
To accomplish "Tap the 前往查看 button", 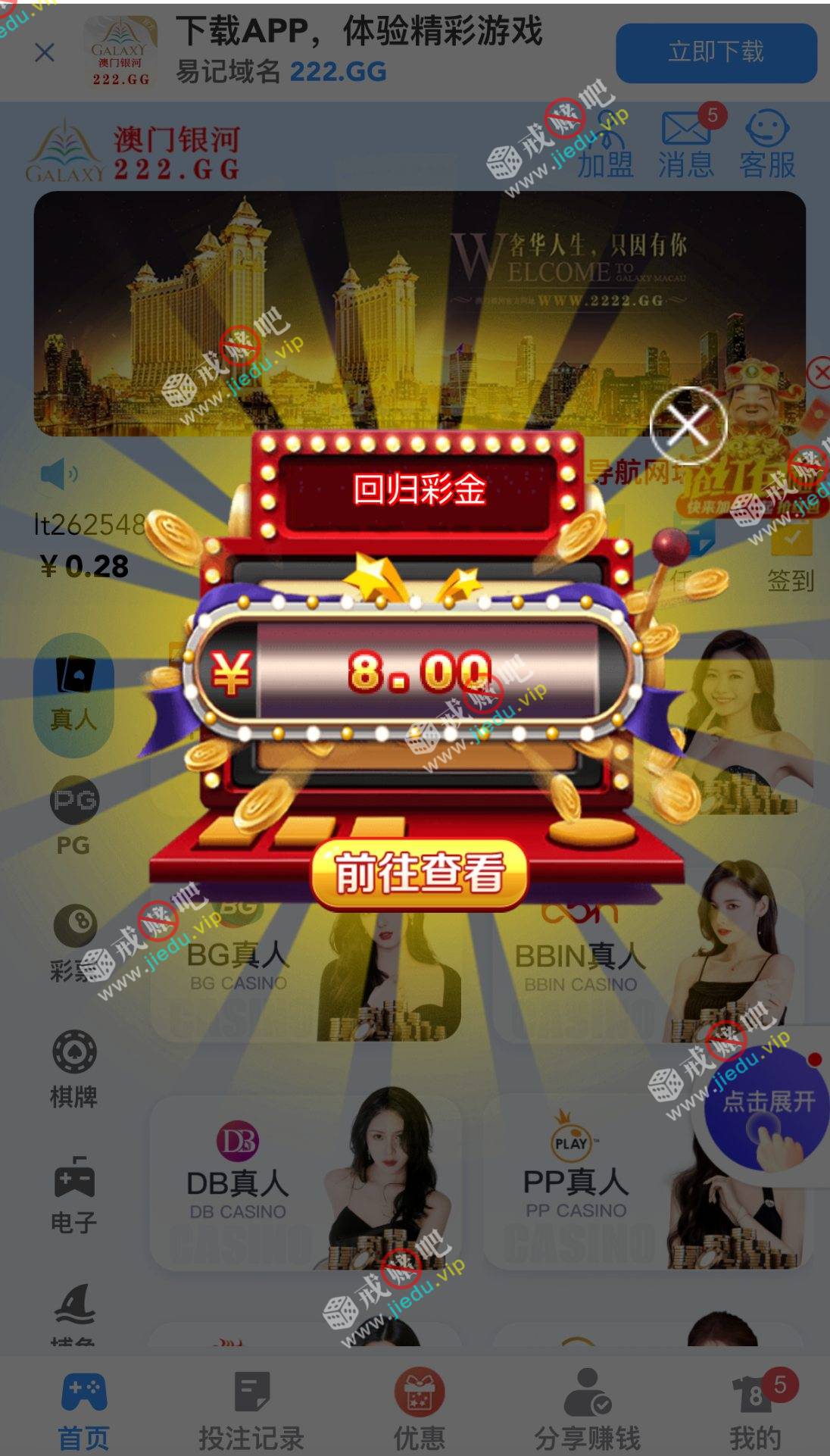I will point(419,873).
